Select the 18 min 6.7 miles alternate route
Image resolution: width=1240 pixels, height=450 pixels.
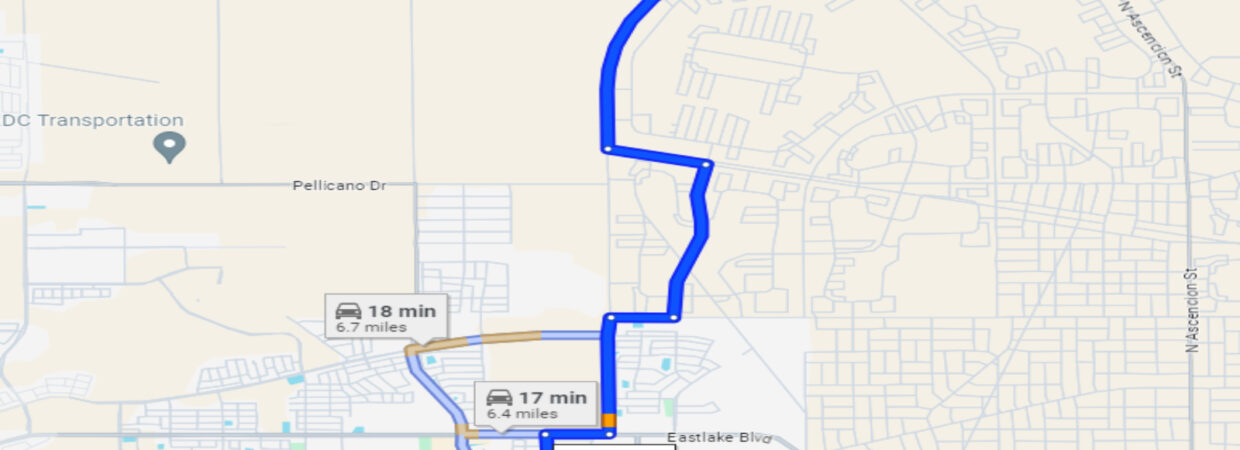click(x=386, y=317)
